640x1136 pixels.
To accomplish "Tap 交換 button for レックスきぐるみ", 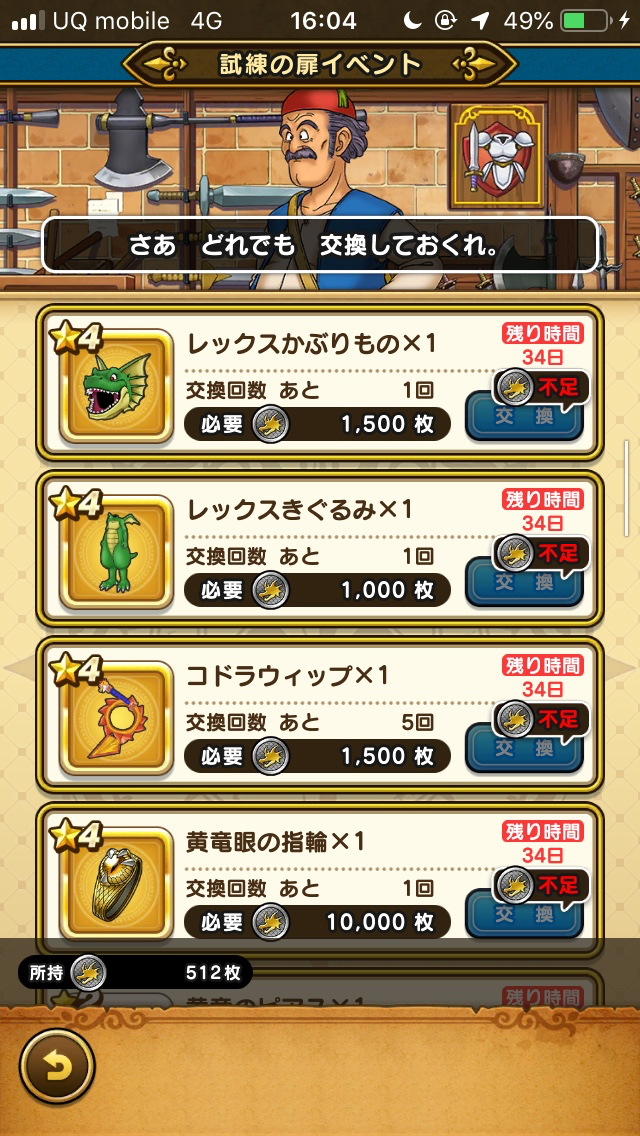I will coord(524,582).
